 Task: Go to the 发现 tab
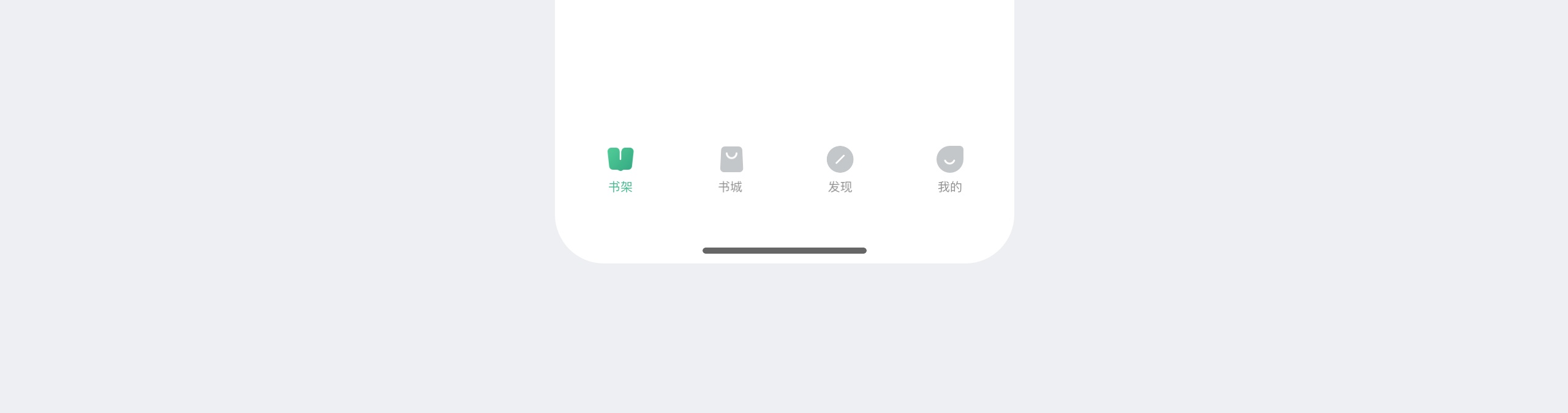[x=840, y=169]
